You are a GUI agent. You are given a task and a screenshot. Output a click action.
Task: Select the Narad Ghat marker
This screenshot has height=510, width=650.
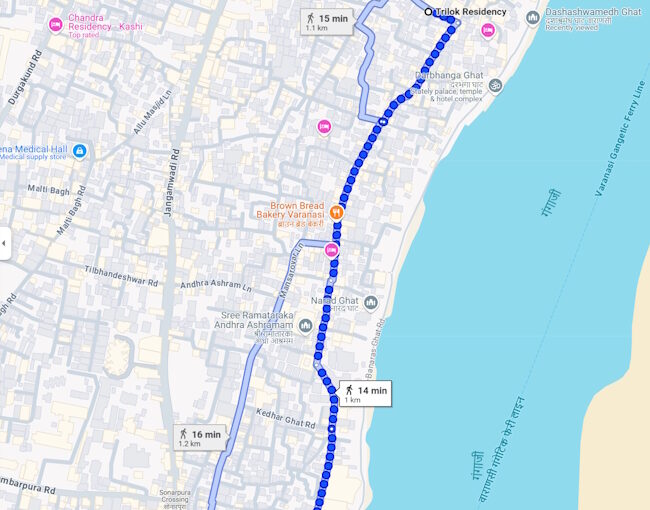pos(371,302)
